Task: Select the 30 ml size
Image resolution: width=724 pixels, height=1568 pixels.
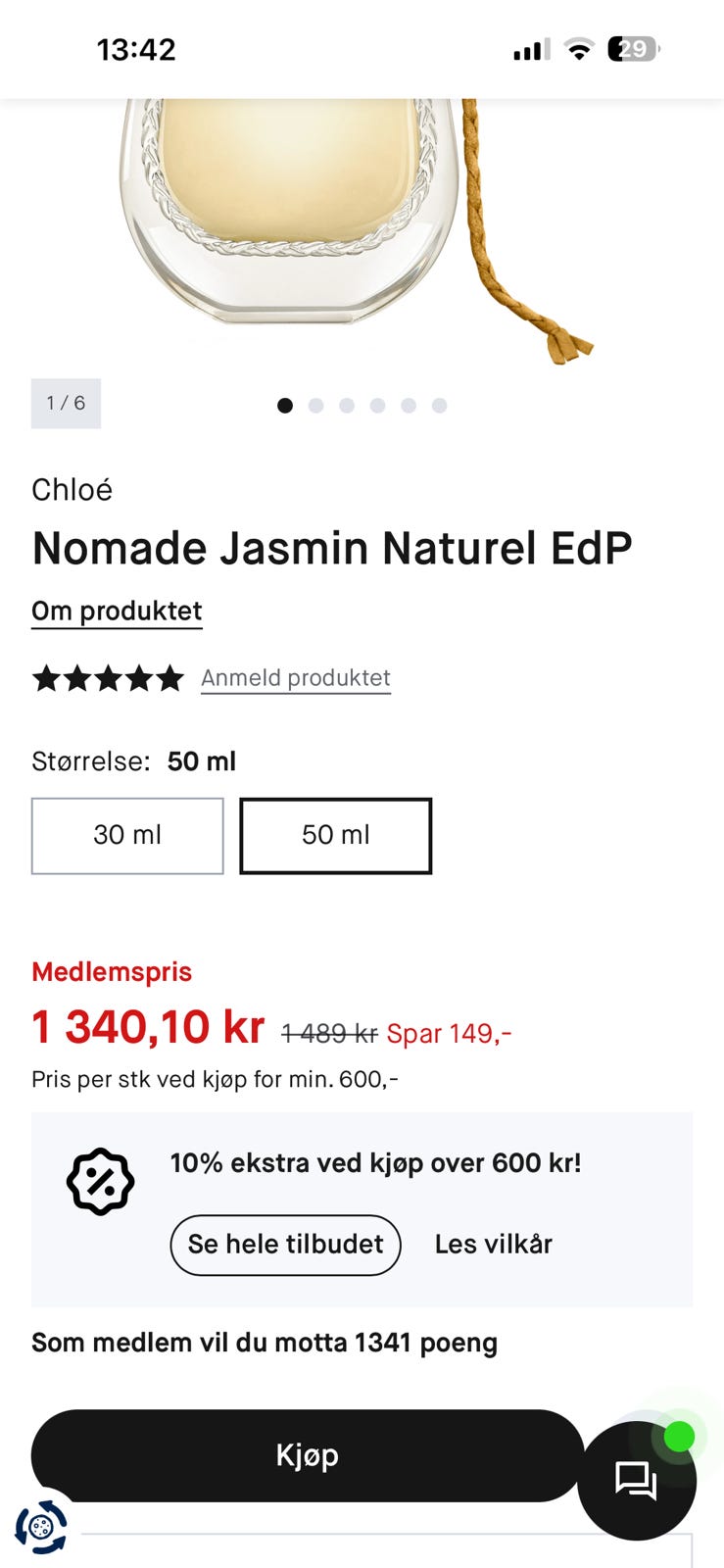Action: (127, 835)
